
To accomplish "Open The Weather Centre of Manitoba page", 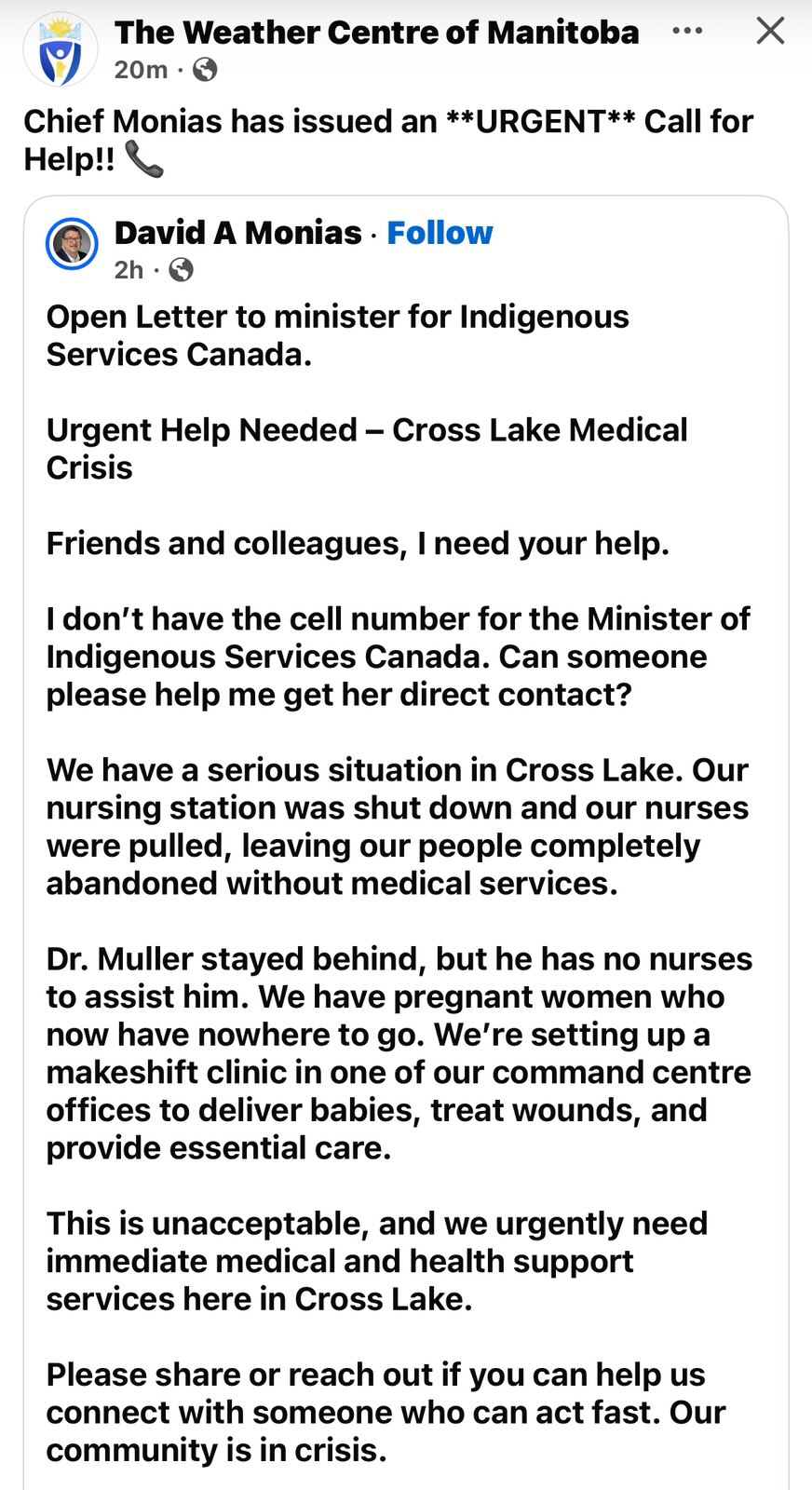I will pyautogui.click(x=376, y=33).
